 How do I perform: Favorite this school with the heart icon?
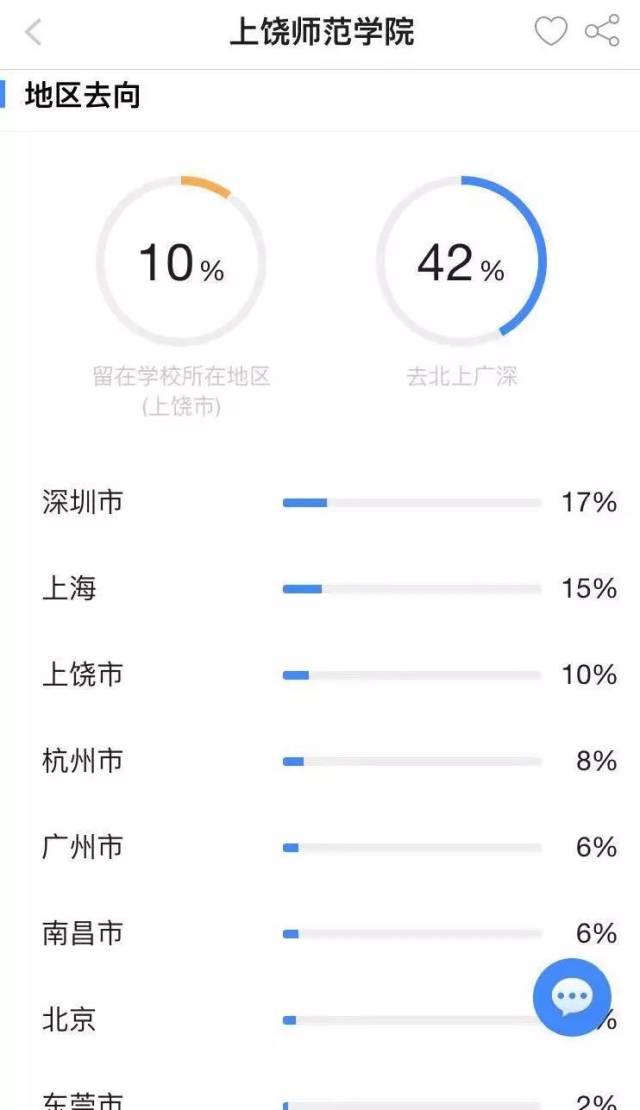(550, 32)
